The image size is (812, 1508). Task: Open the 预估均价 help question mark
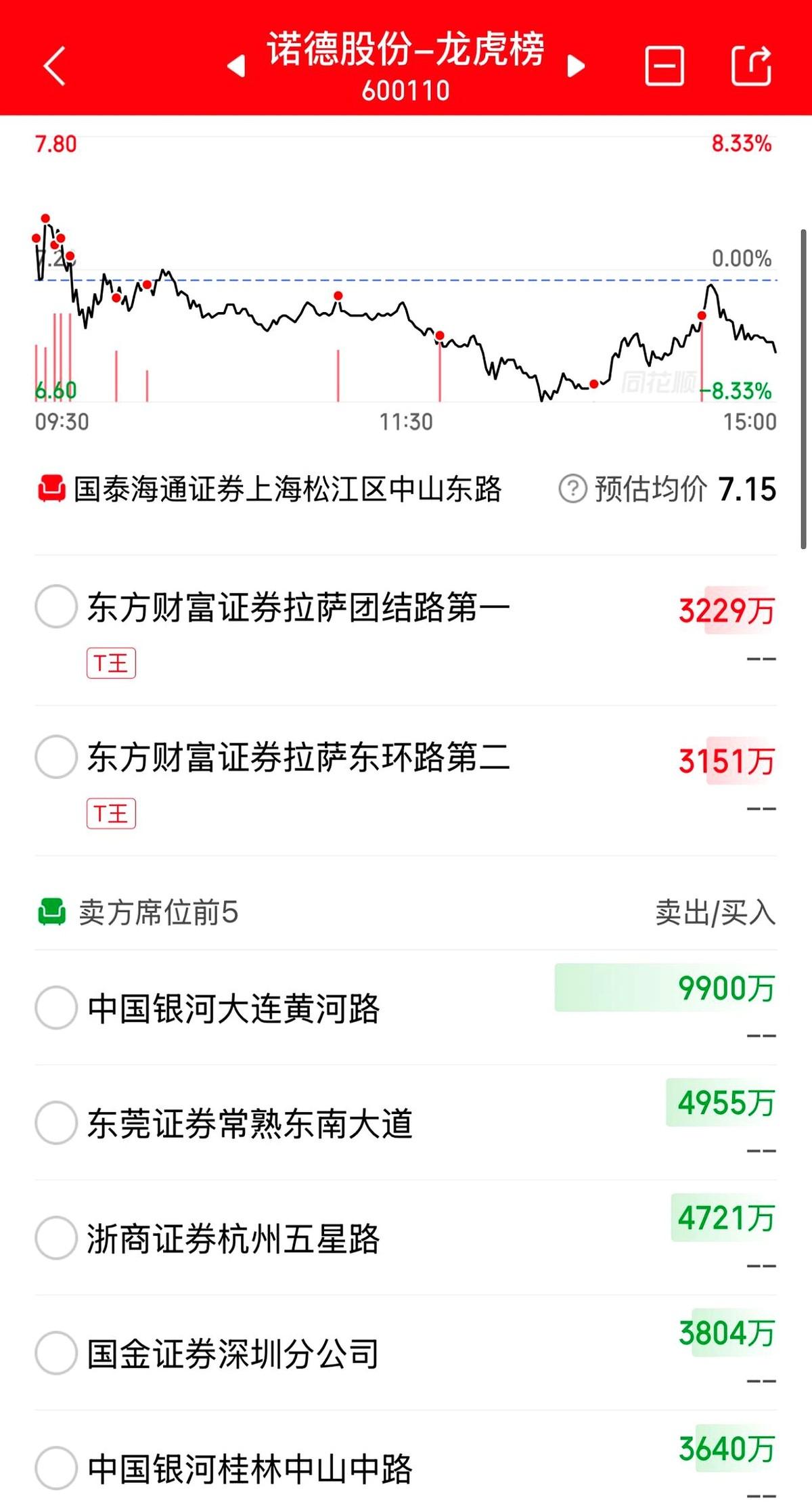tap(572, 489)
